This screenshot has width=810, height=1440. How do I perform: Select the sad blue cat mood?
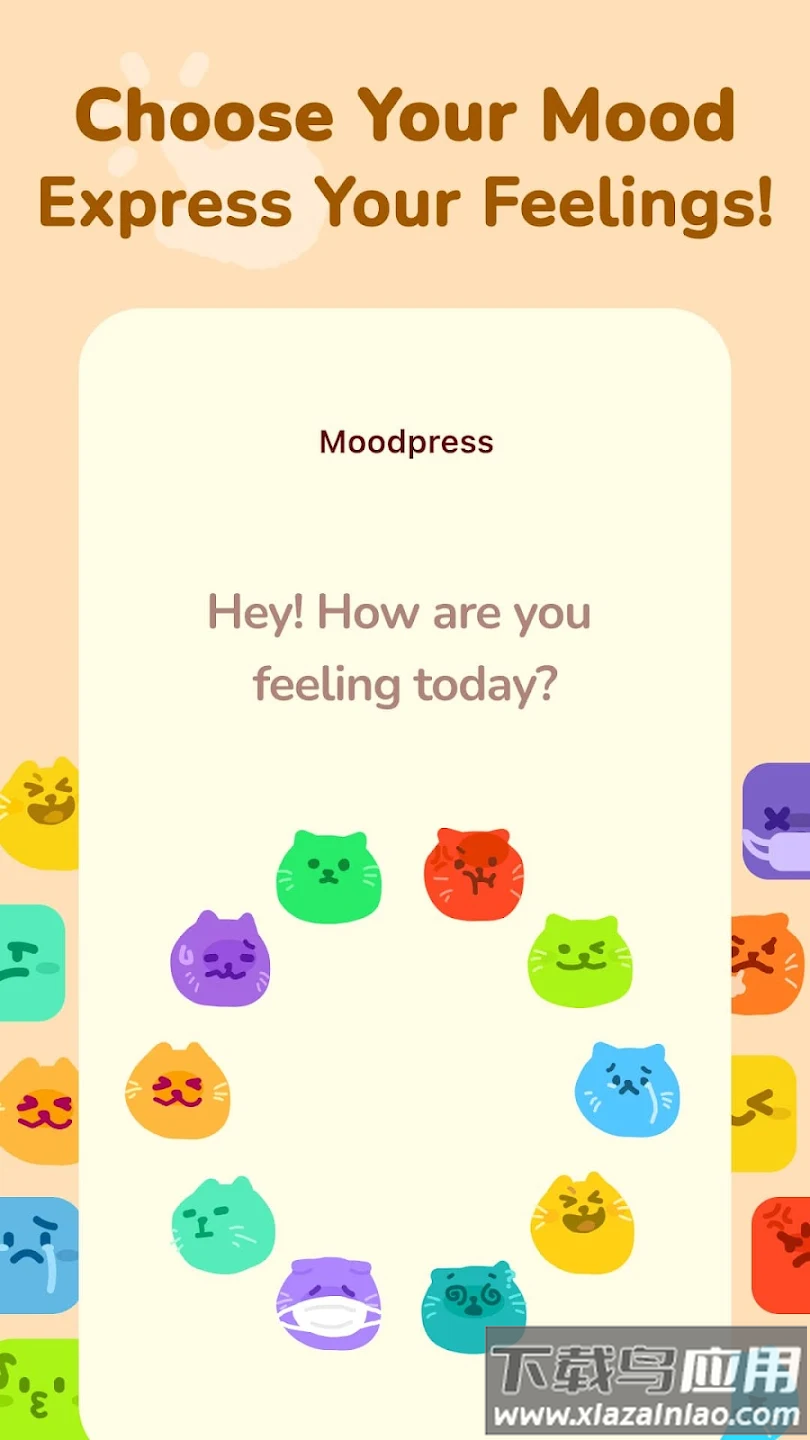tap(628, 1090)
